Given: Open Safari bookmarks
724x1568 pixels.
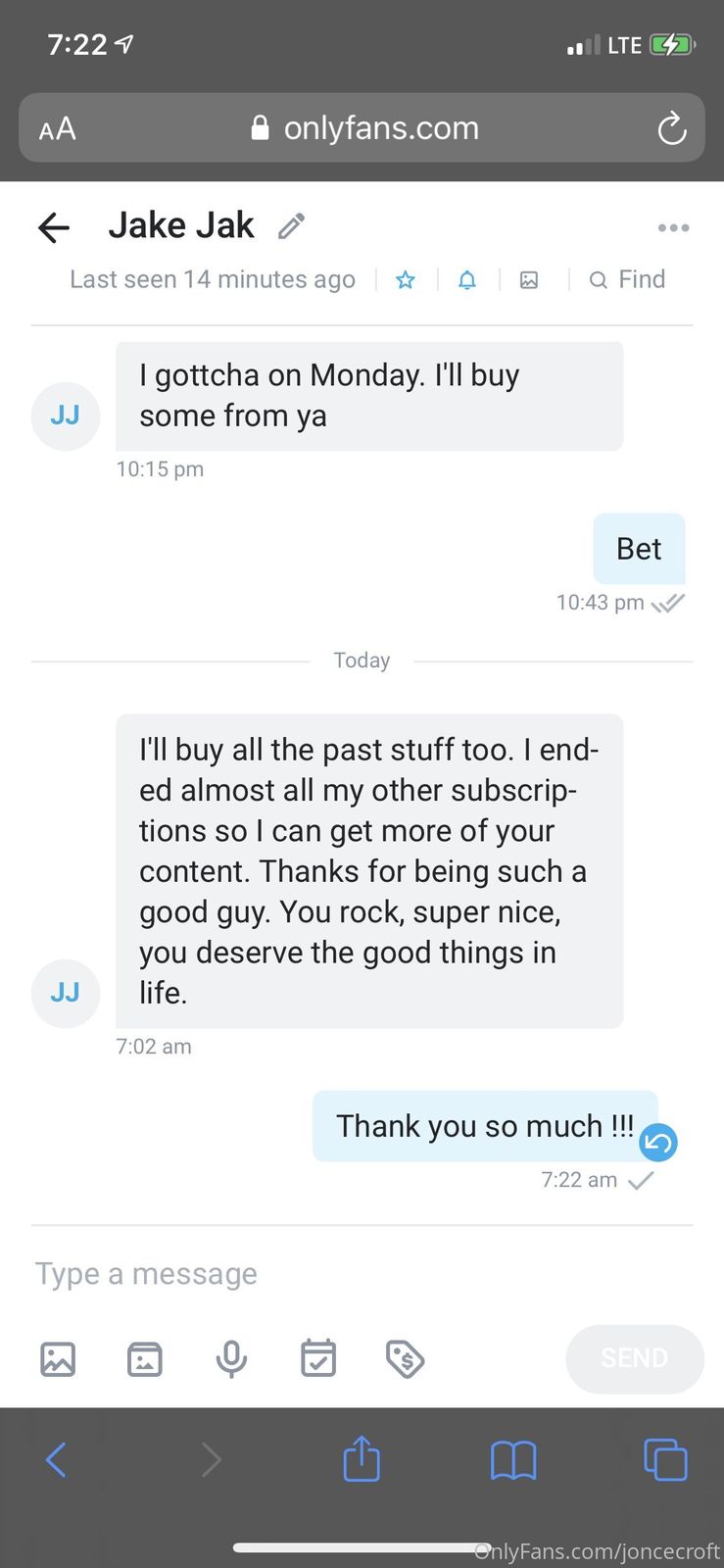Looking at the screenshot, I should click(x=513, y=1459).
